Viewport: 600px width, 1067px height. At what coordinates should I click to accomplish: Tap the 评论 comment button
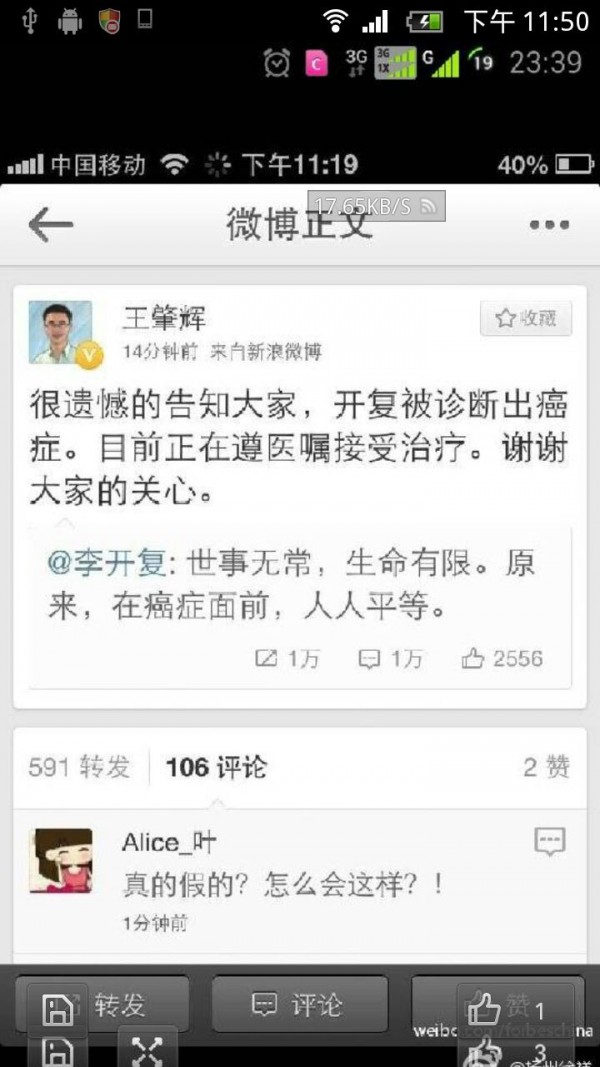tap(297, 1004)
